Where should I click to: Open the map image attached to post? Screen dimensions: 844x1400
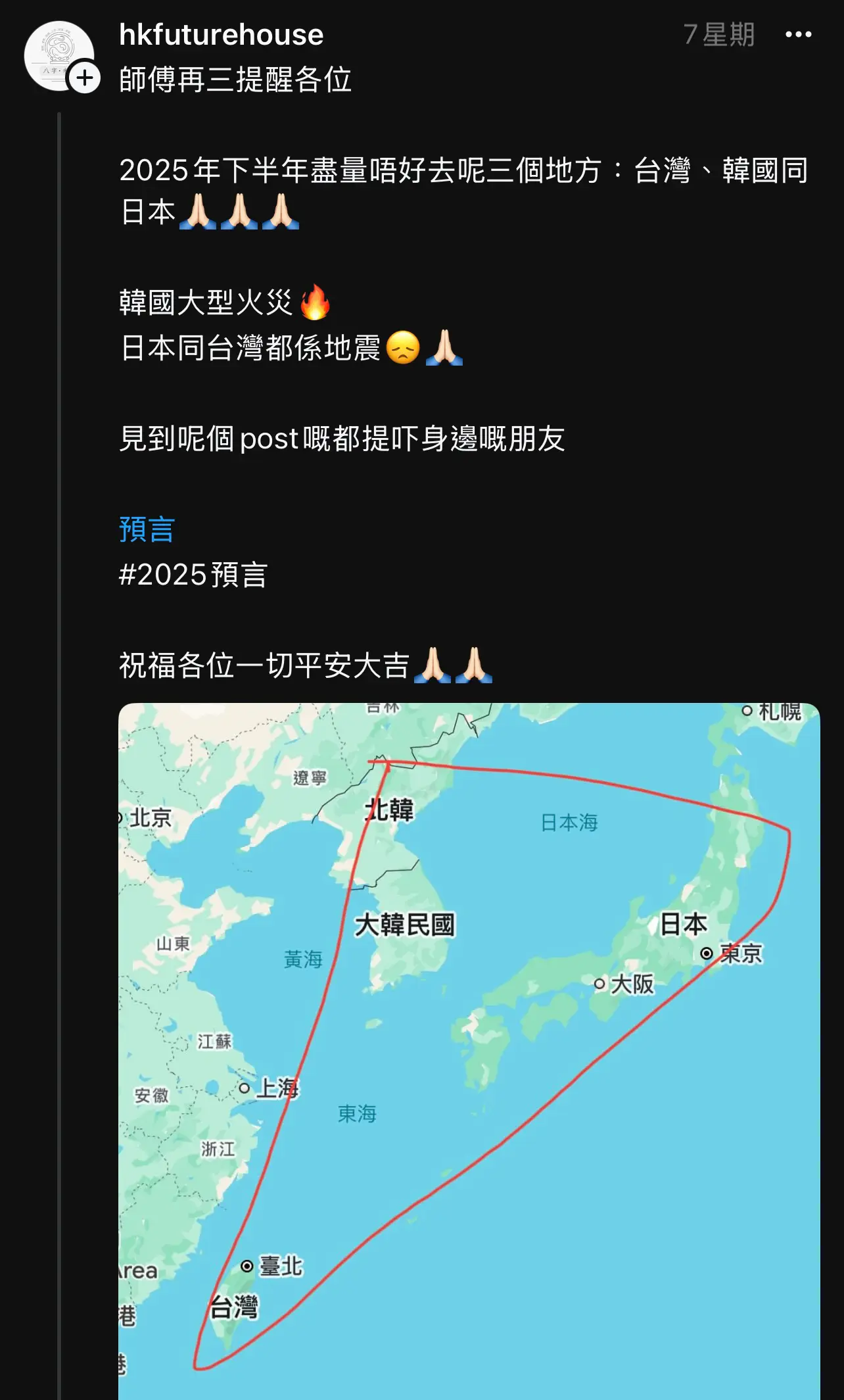tap(469, 1051)
